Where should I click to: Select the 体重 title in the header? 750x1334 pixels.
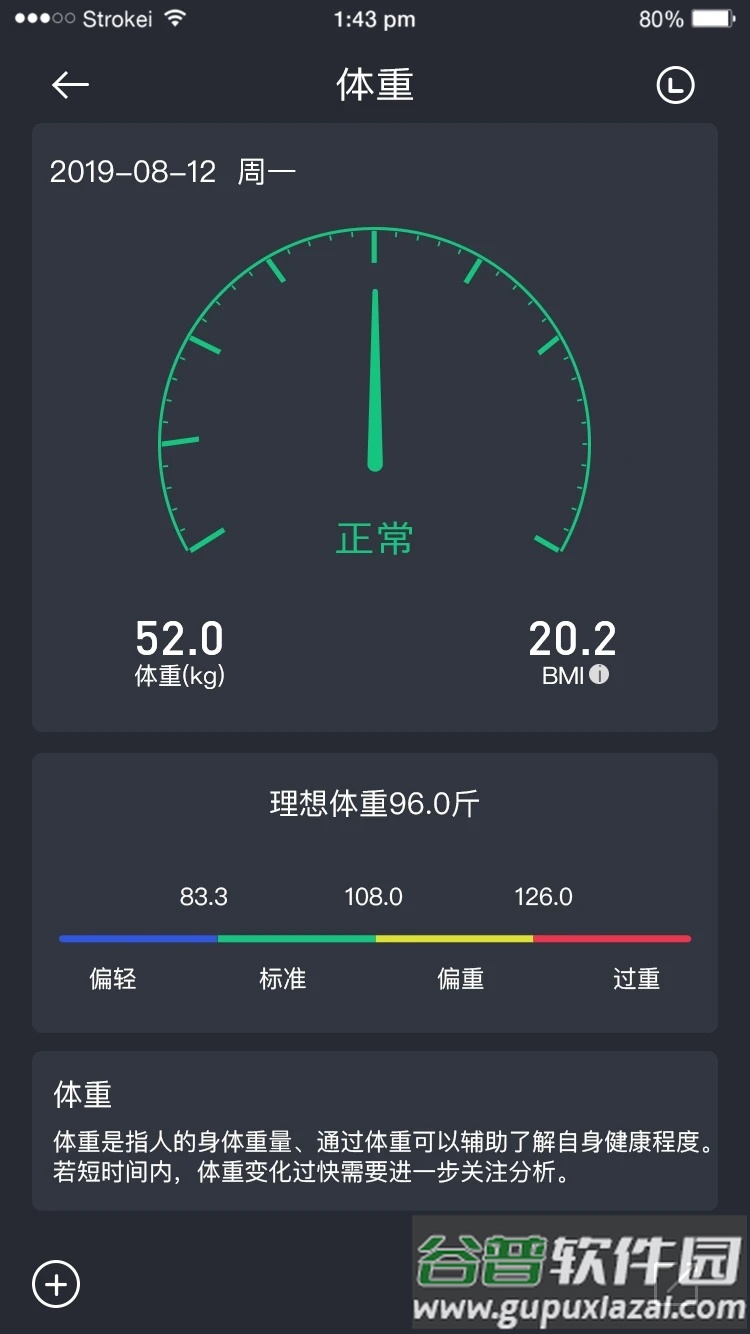[x=374, y=84]
